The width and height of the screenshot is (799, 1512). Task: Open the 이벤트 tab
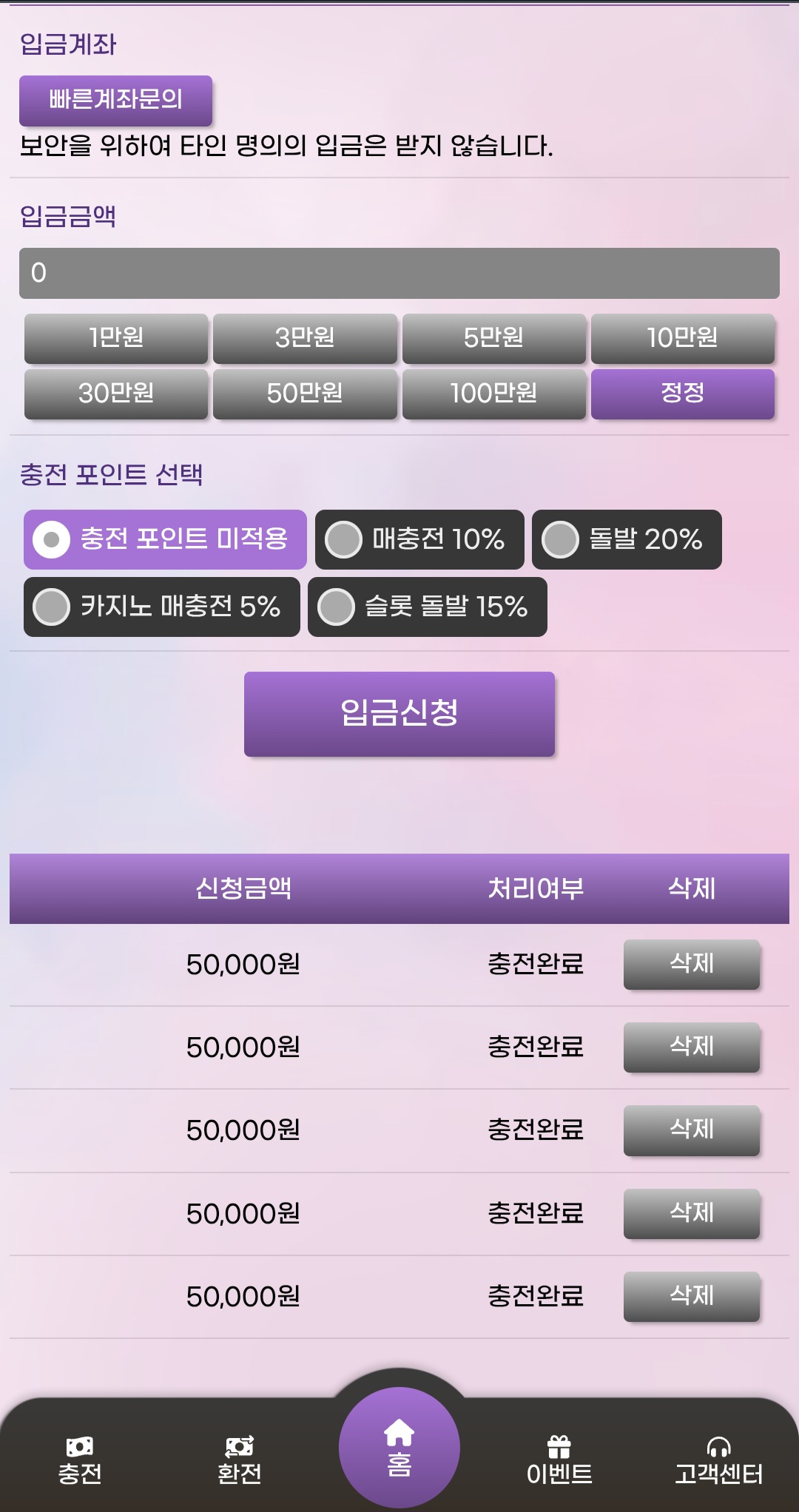pos(559,1461)
